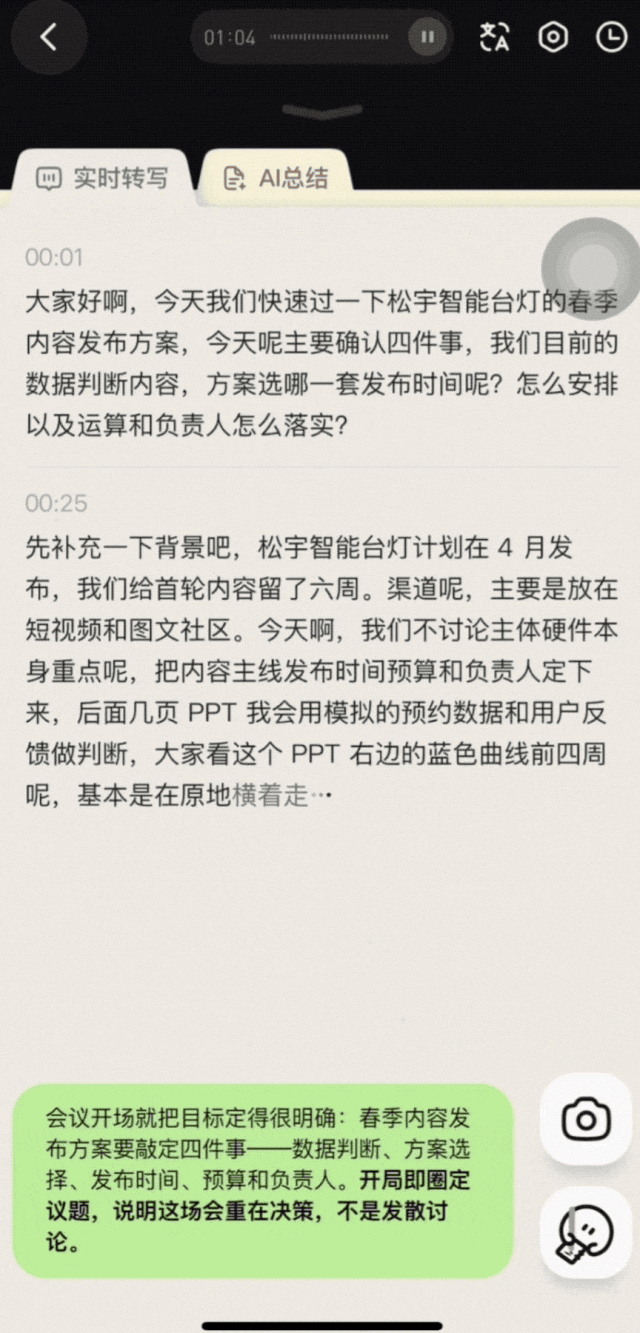Open the translate language icon
The width and height of the screenshot is (640, 1333).
494,38
